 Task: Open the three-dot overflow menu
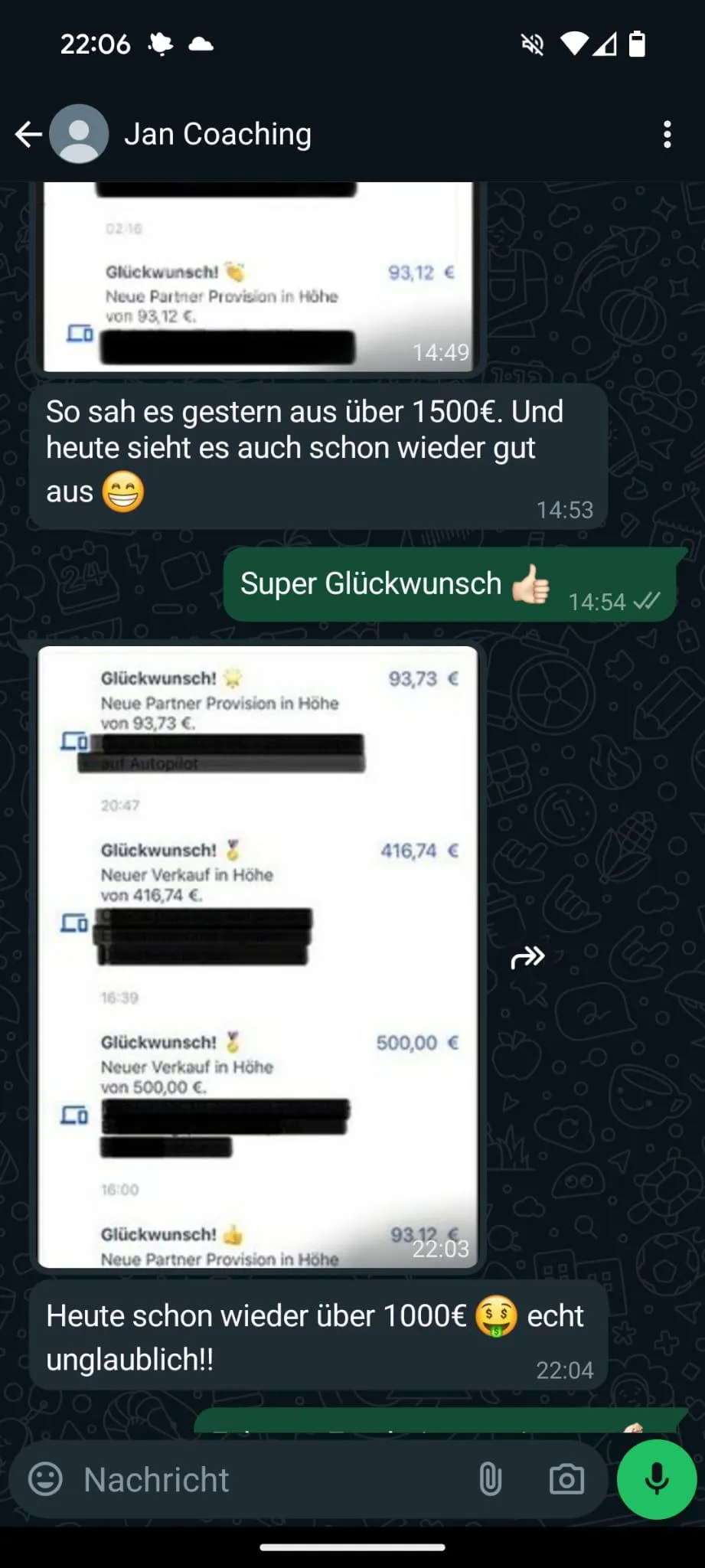pos(667,134)
